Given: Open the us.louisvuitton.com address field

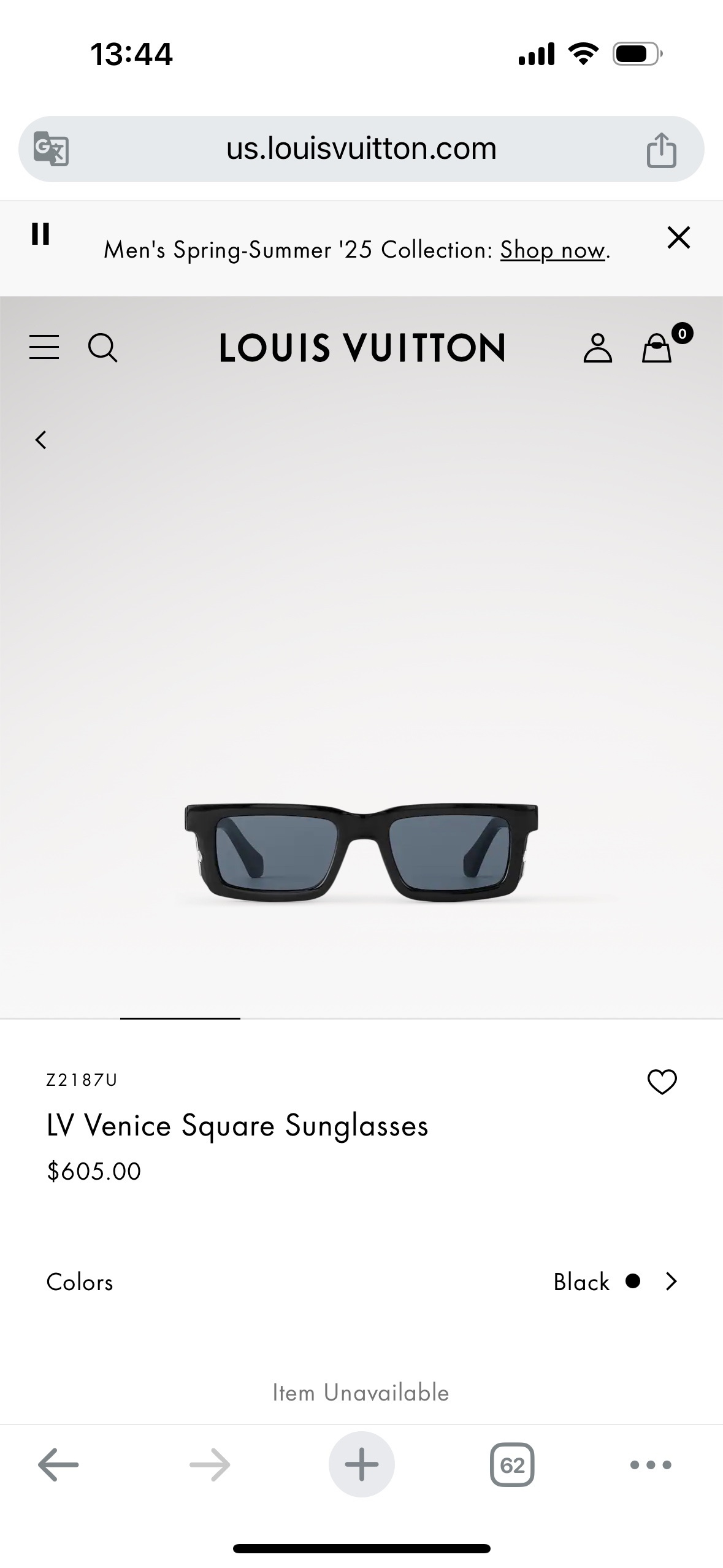Looking at the screenshot, I should point(361,149).
